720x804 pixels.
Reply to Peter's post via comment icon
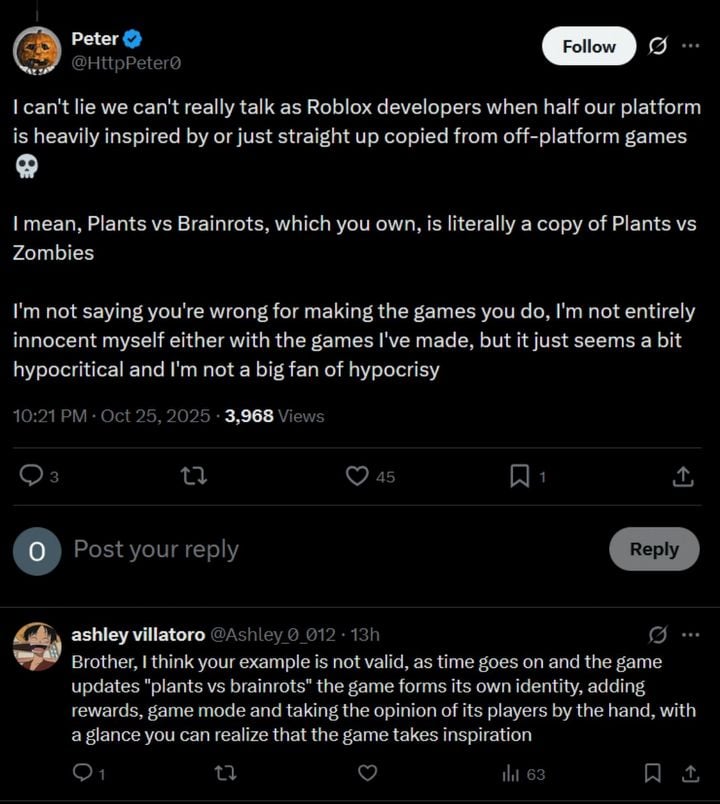pos(33,476)
